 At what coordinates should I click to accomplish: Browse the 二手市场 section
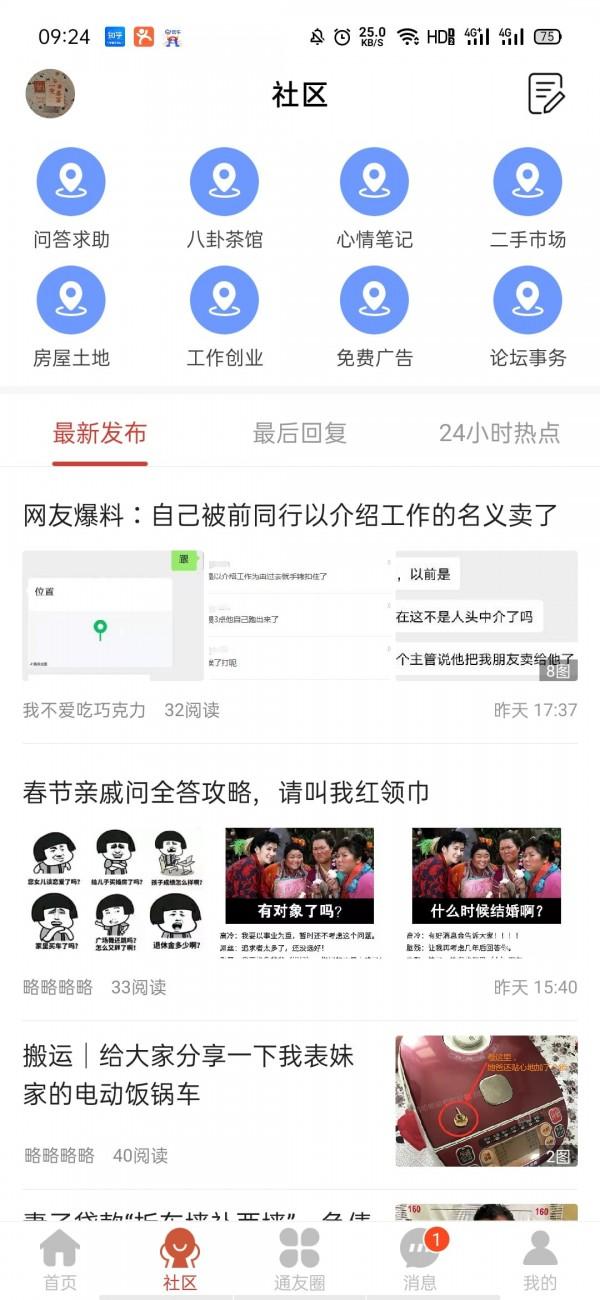point(528,199)
